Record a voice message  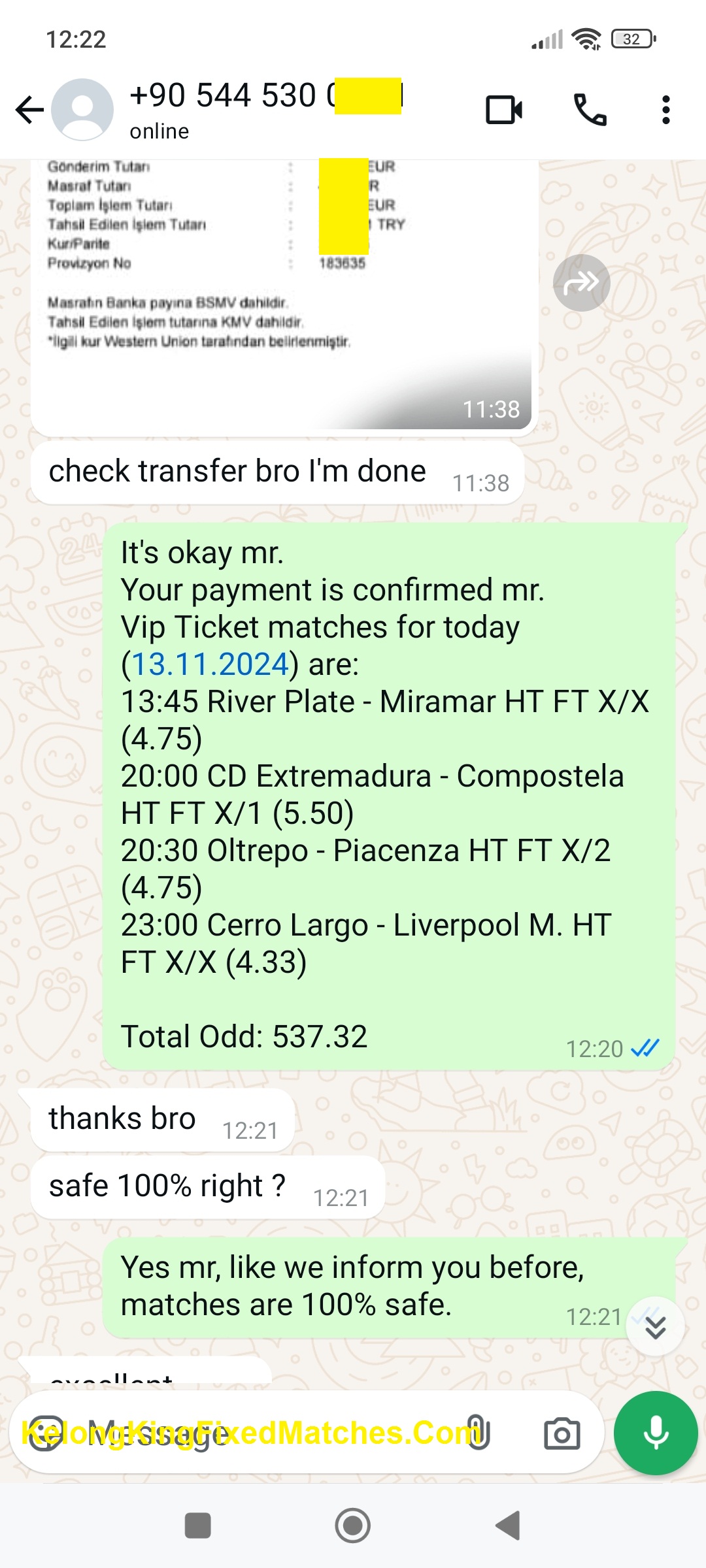[x=656, y=1433]
